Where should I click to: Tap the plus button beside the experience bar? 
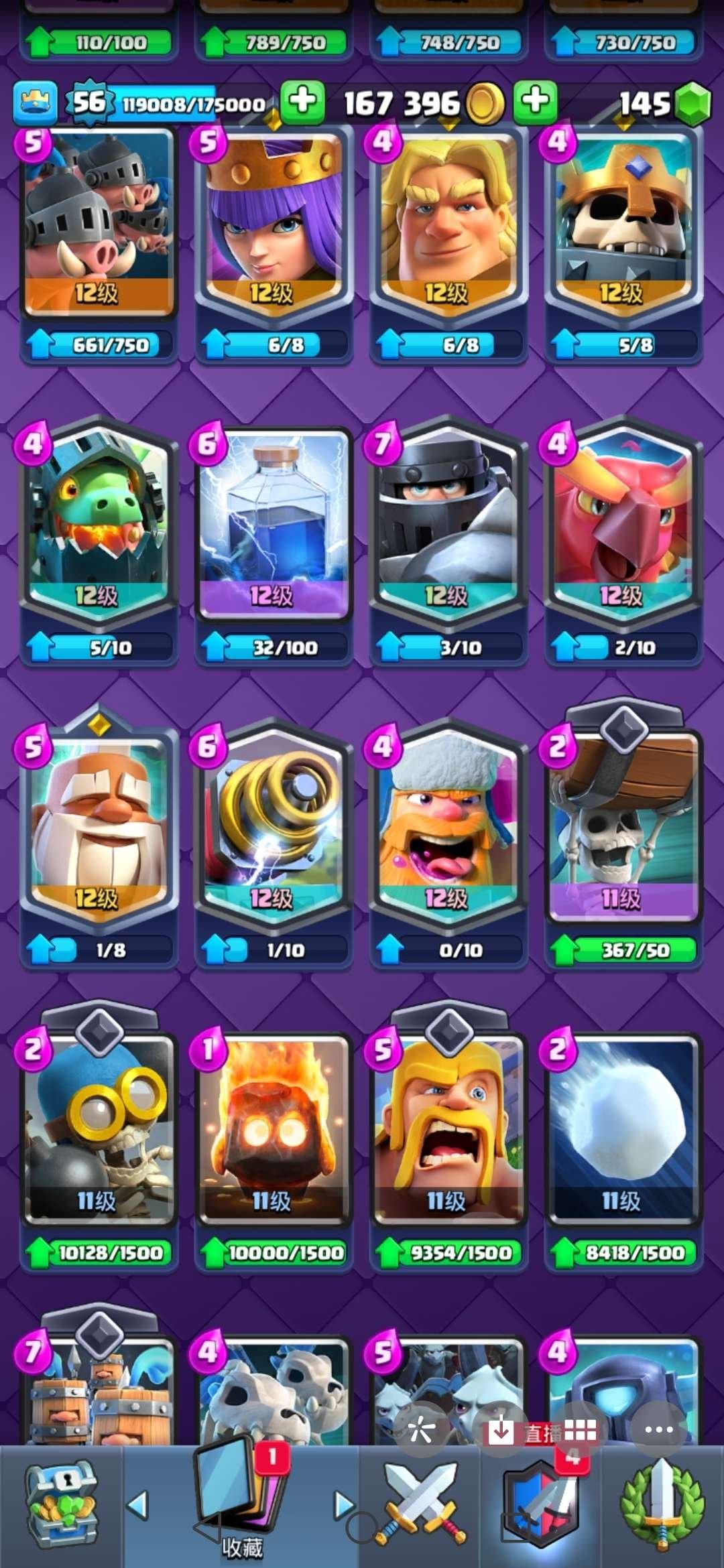point(302,102)
